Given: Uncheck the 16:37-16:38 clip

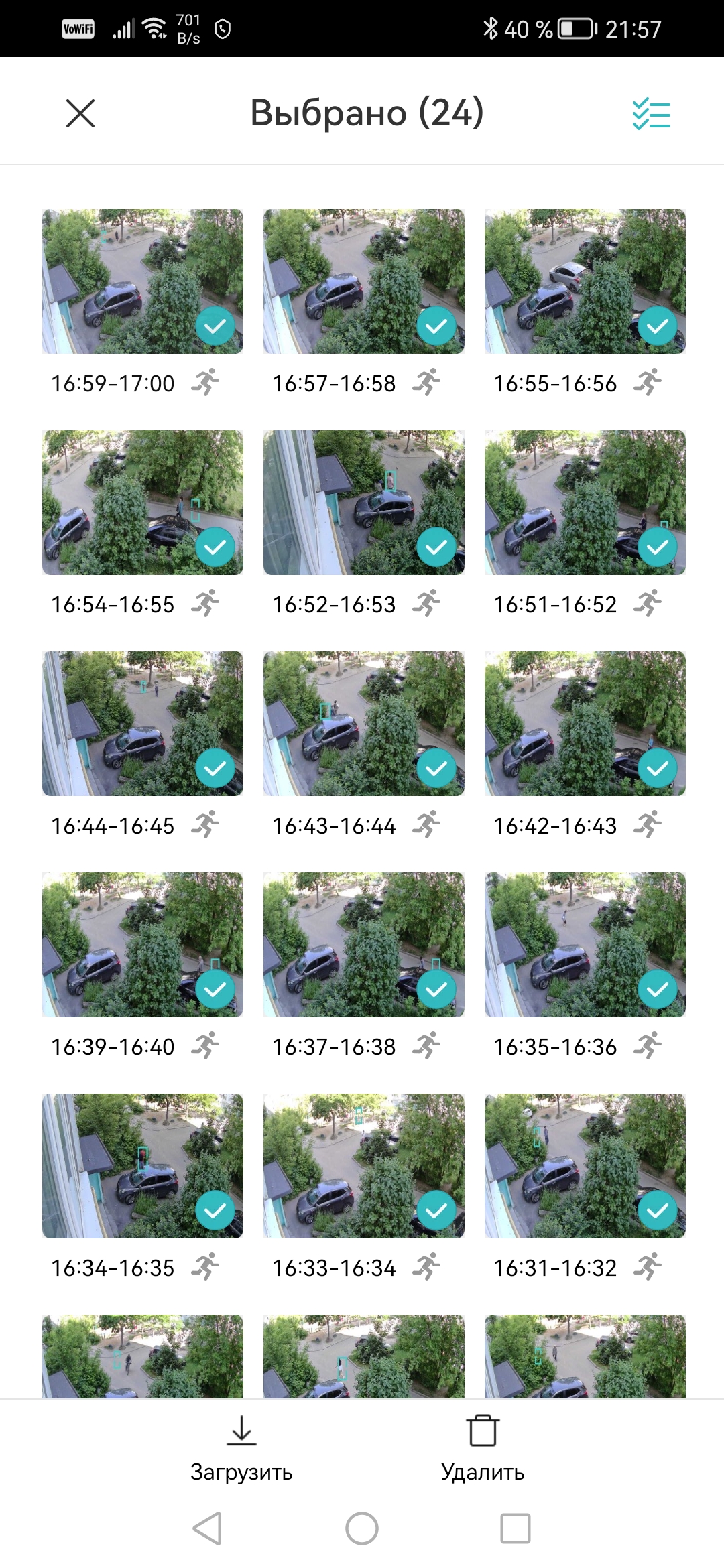Looking at the screenshot, I should pos(436,990).
